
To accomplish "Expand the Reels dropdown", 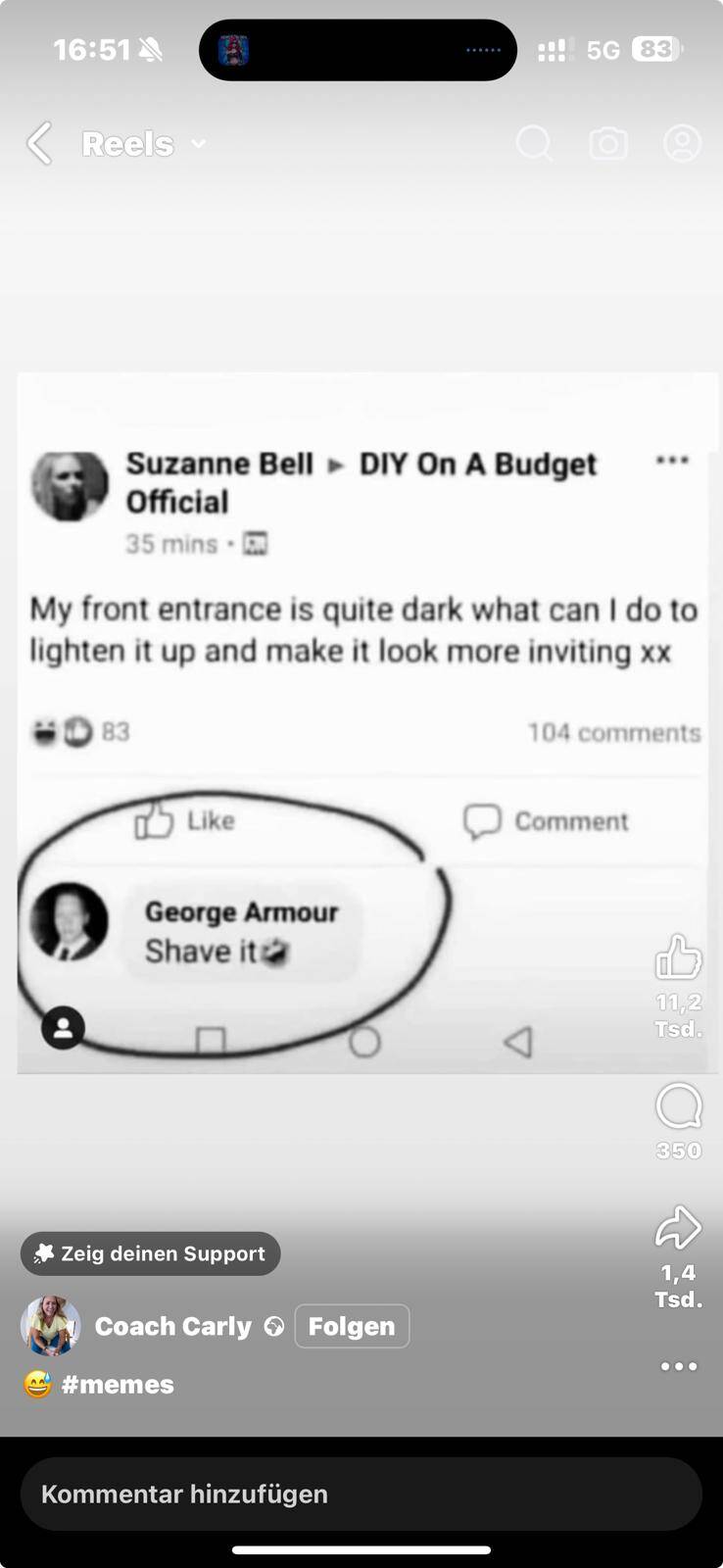I will [144, 144].
